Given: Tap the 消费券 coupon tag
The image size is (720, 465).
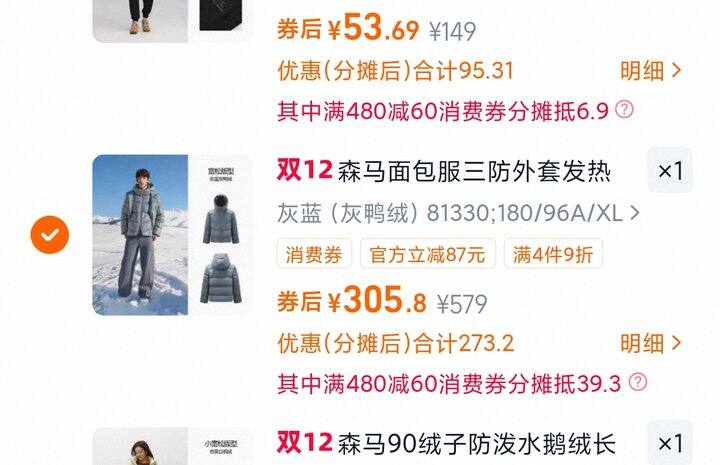Looking at the screenshot, I should [x=314, y=254].
